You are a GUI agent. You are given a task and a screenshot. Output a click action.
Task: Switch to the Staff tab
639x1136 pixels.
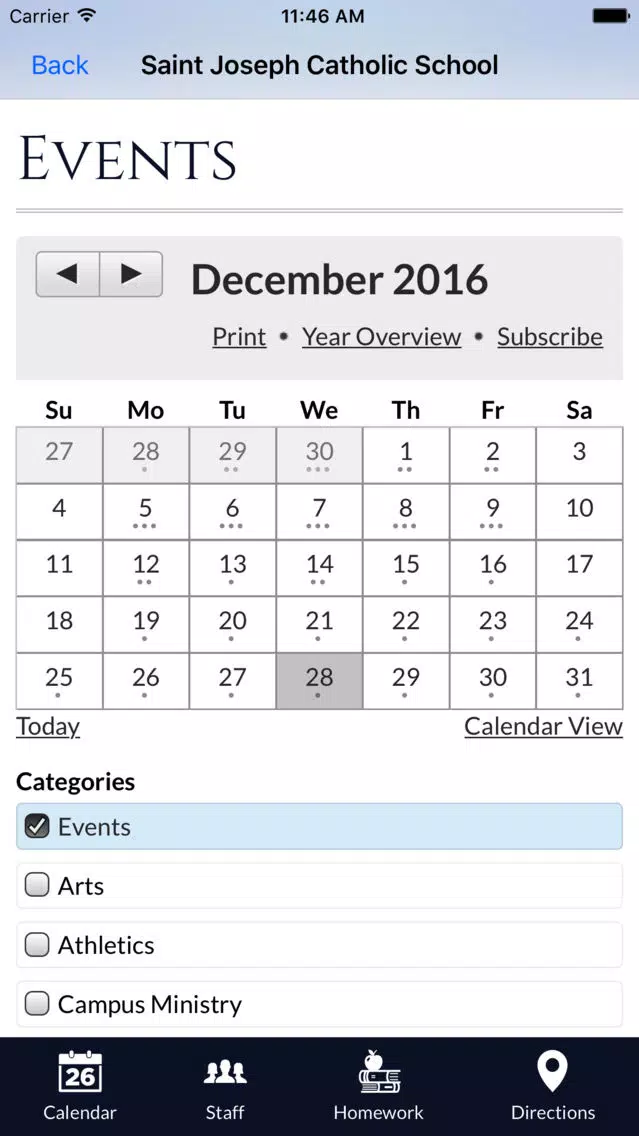click(225, 1086)
